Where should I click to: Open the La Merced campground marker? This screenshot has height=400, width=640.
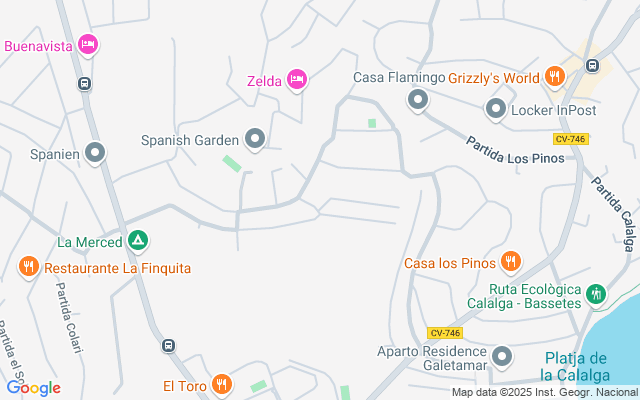click(x=137, y=241)
